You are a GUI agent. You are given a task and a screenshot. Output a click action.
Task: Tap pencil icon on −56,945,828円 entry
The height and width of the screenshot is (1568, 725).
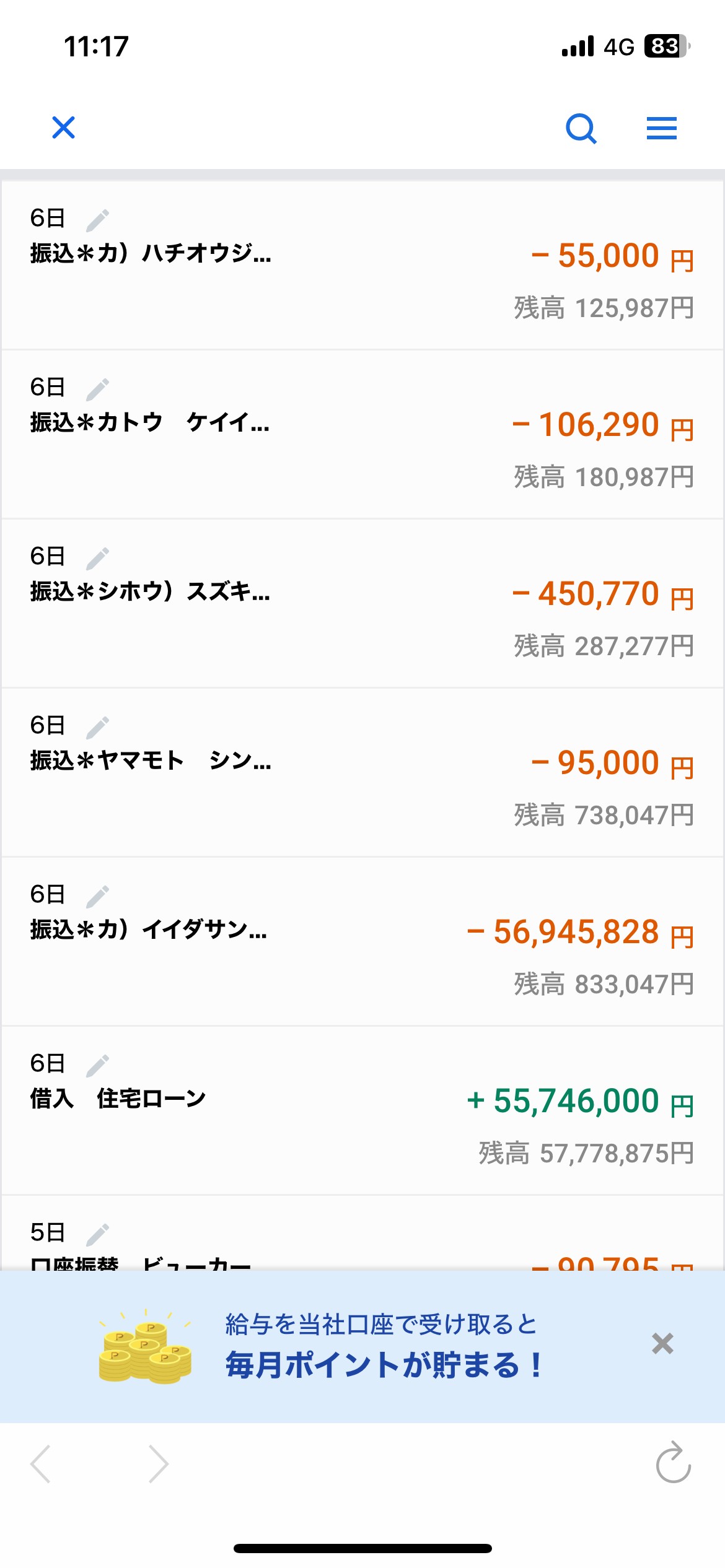[97, 896]
